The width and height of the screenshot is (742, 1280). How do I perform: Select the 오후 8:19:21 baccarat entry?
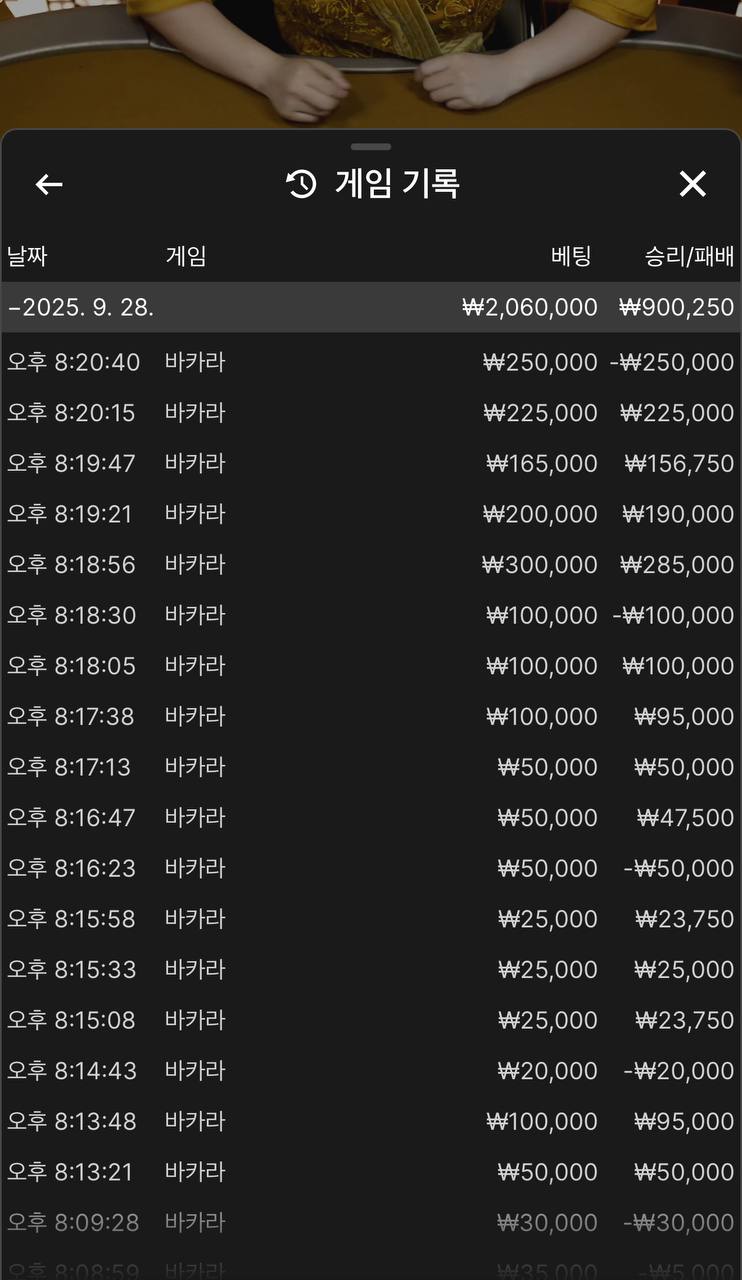pyautogui.click(x=370, y=514)
